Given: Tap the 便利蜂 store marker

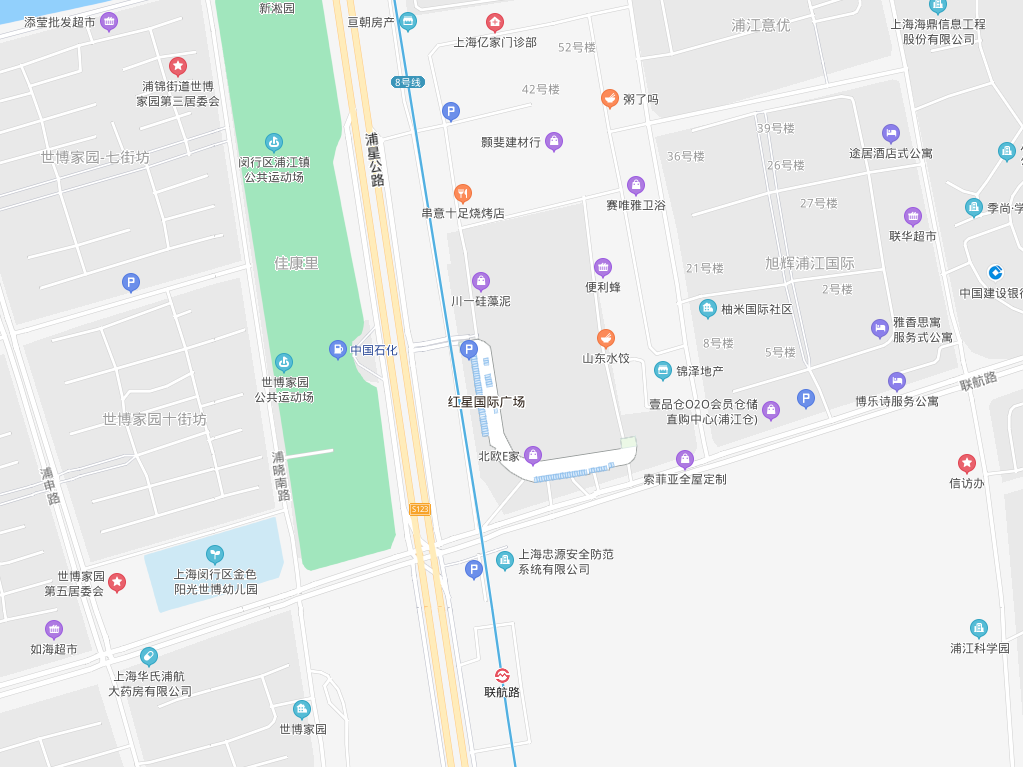Looking at the screenshot, I should 603,268.
